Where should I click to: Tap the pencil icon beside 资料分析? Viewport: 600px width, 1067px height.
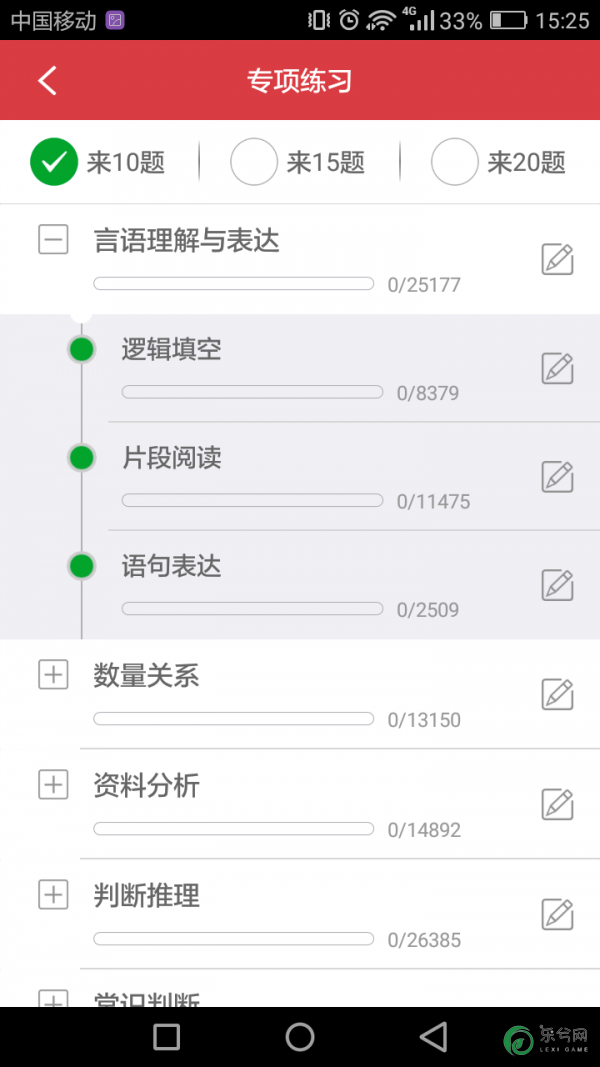tap(558, 804)
